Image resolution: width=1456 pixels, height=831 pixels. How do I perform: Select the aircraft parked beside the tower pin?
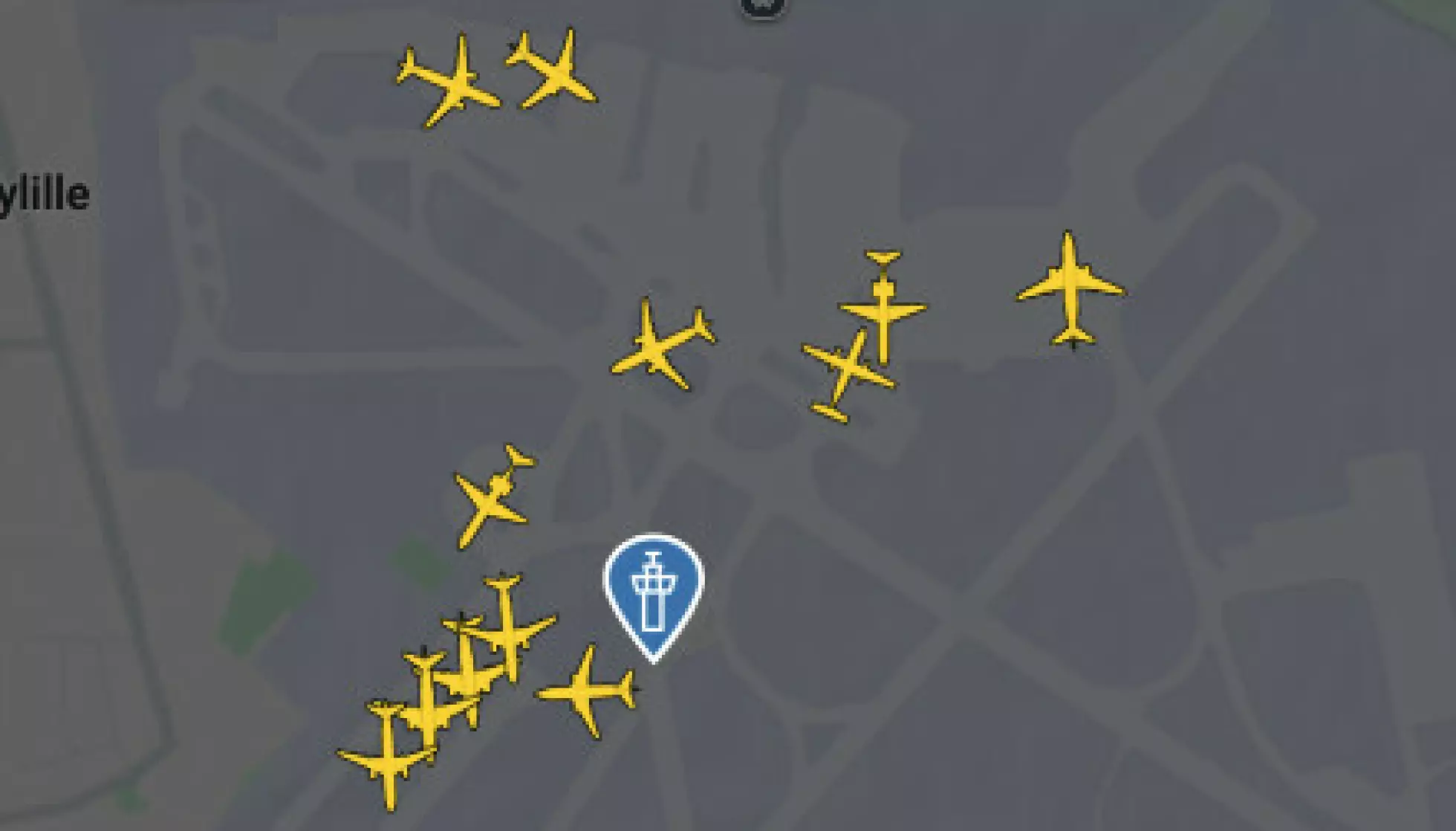coord(588,692)
